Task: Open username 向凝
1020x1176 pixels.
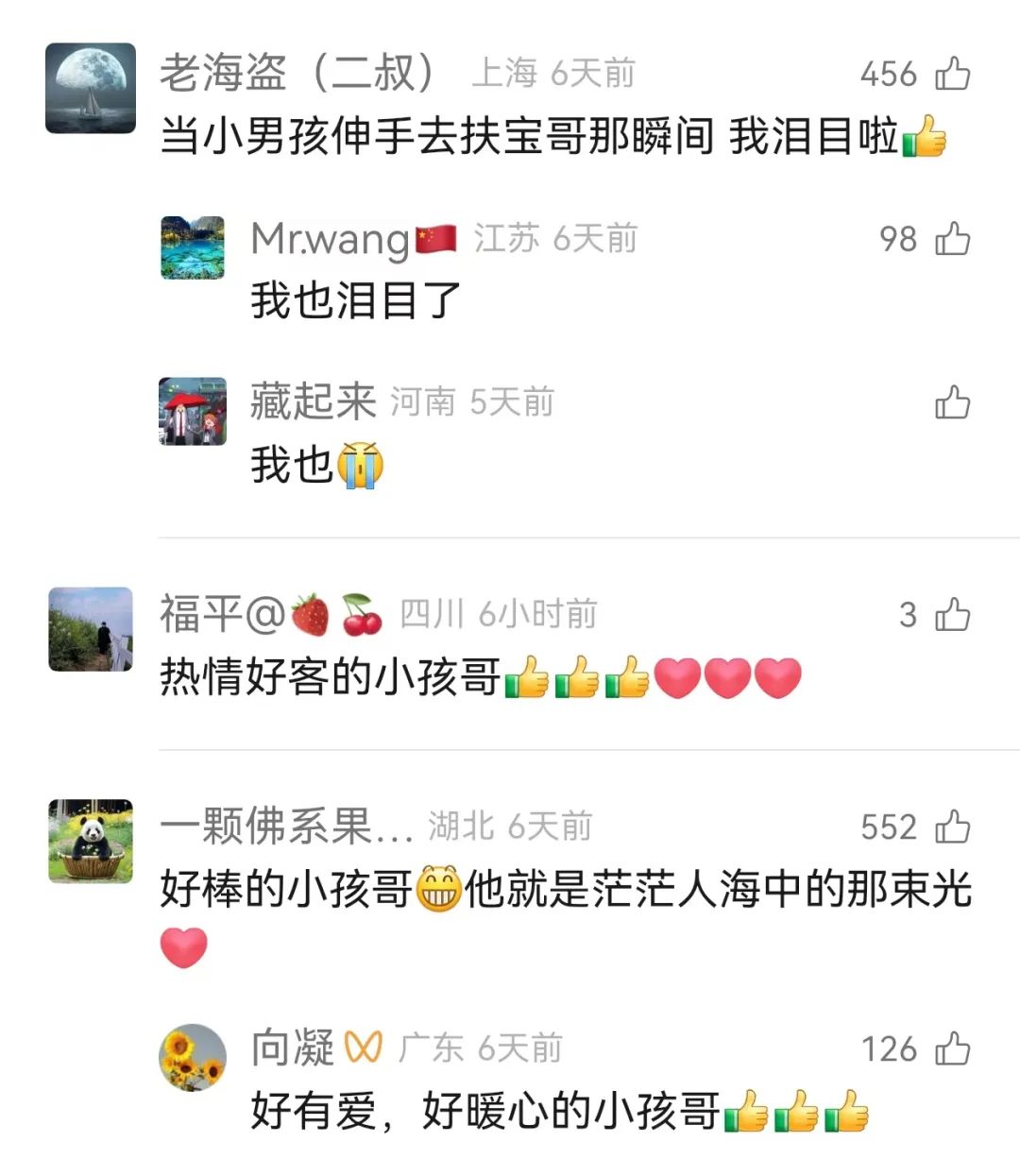Action: click(293, 1048)
